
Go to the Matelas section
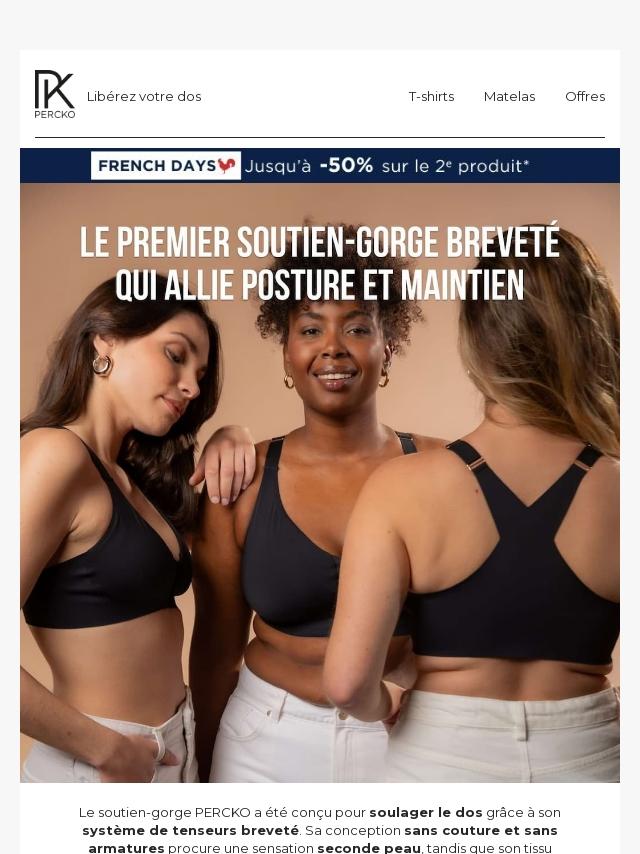pyautogui.click(x=509, y=96)
